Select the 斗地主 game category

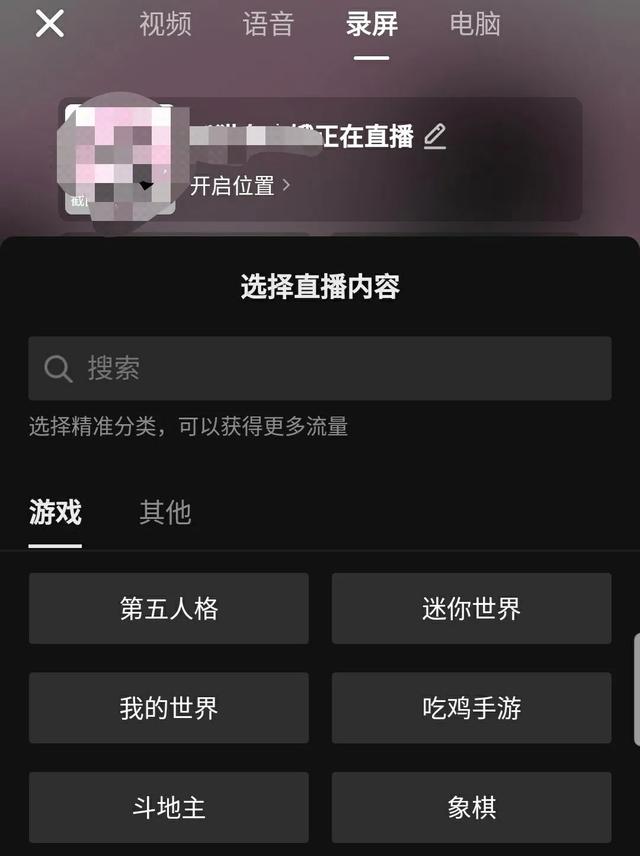pos(169,807)
